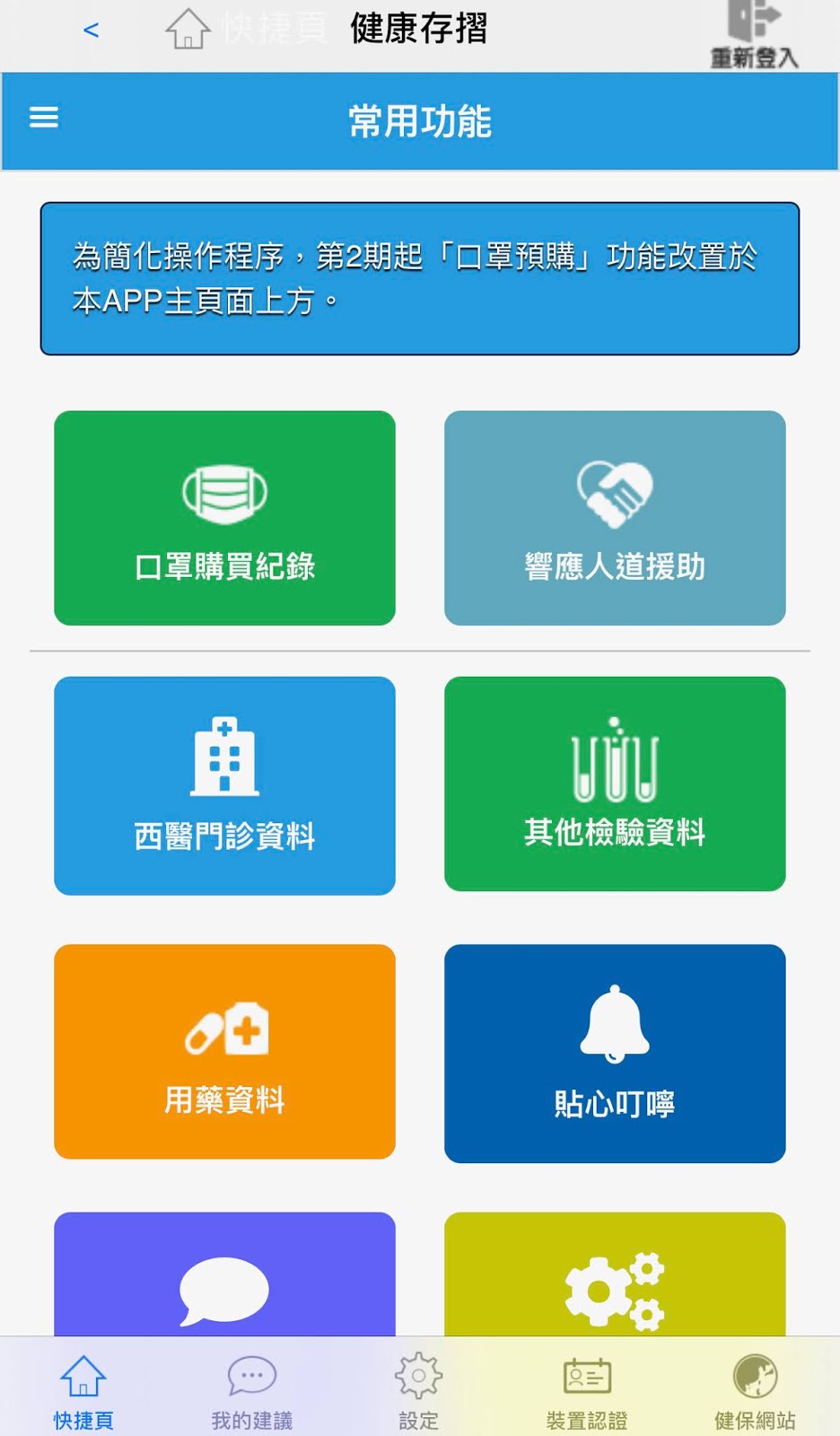Tap 重新登入 to log in again
Screen dimensions: 840x1436
coord(754,35)
